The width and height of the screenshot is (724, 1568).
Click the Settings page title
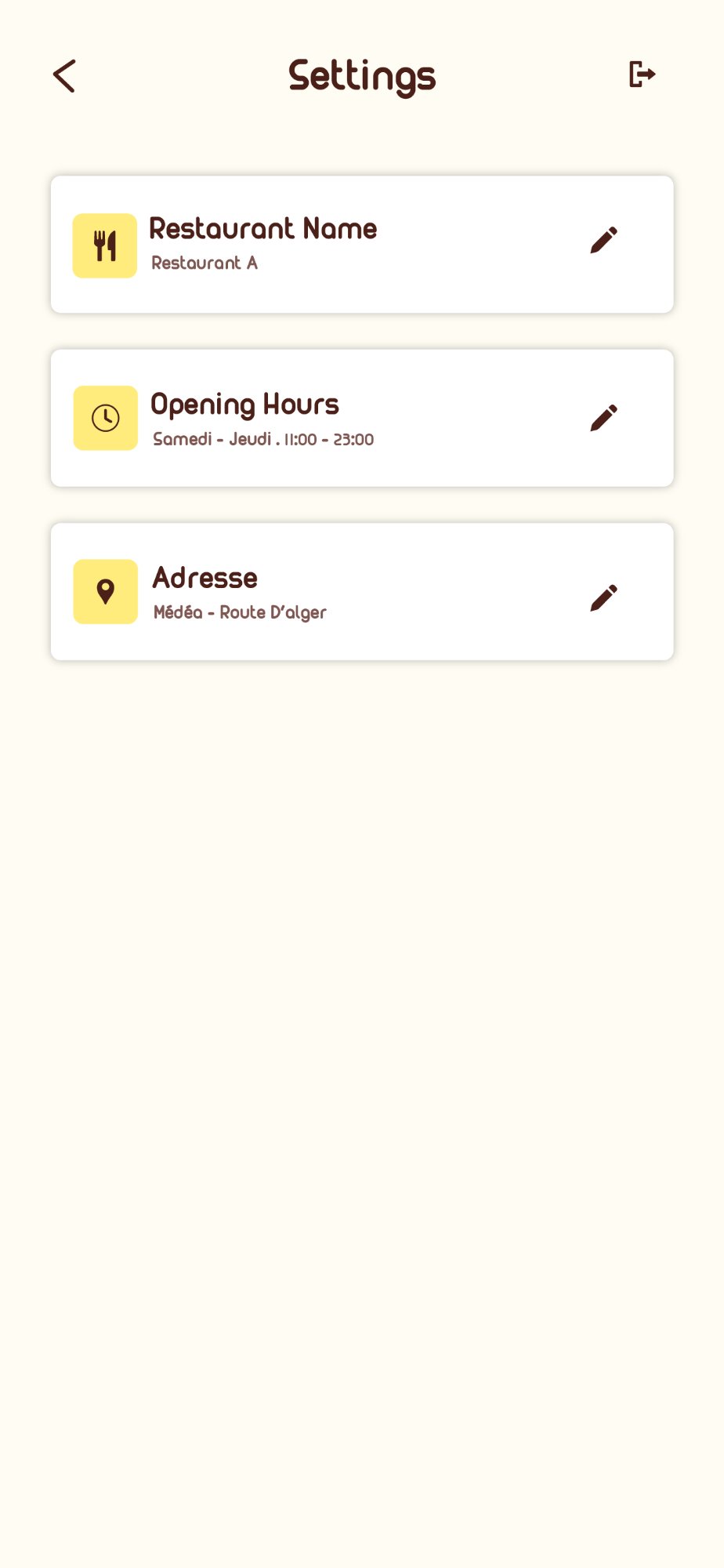(x=362, y=76)
